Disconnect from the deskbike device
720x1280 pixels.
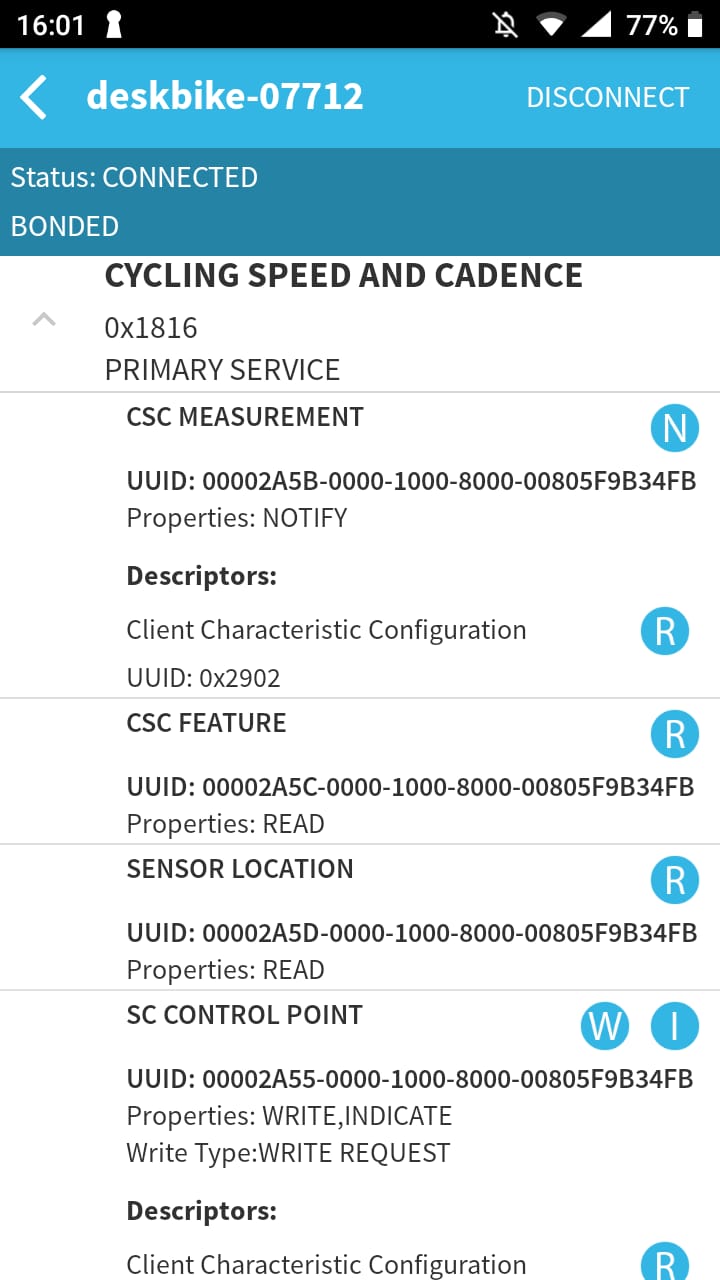(x=607, y=97)
